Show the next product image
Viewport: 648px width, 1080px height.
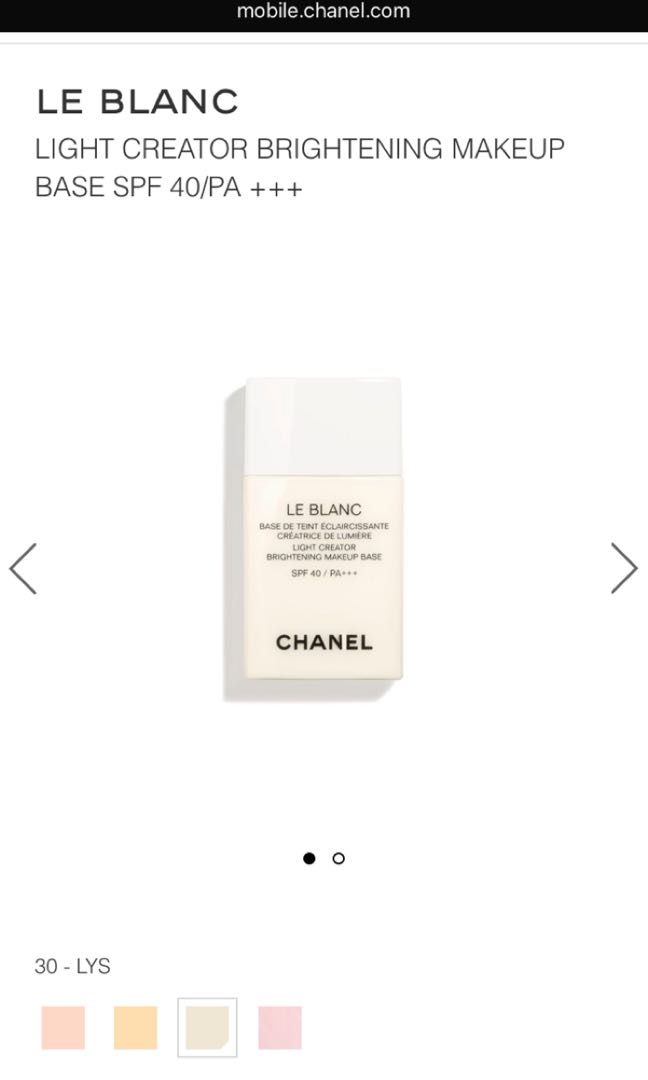(x=624, y=568)
